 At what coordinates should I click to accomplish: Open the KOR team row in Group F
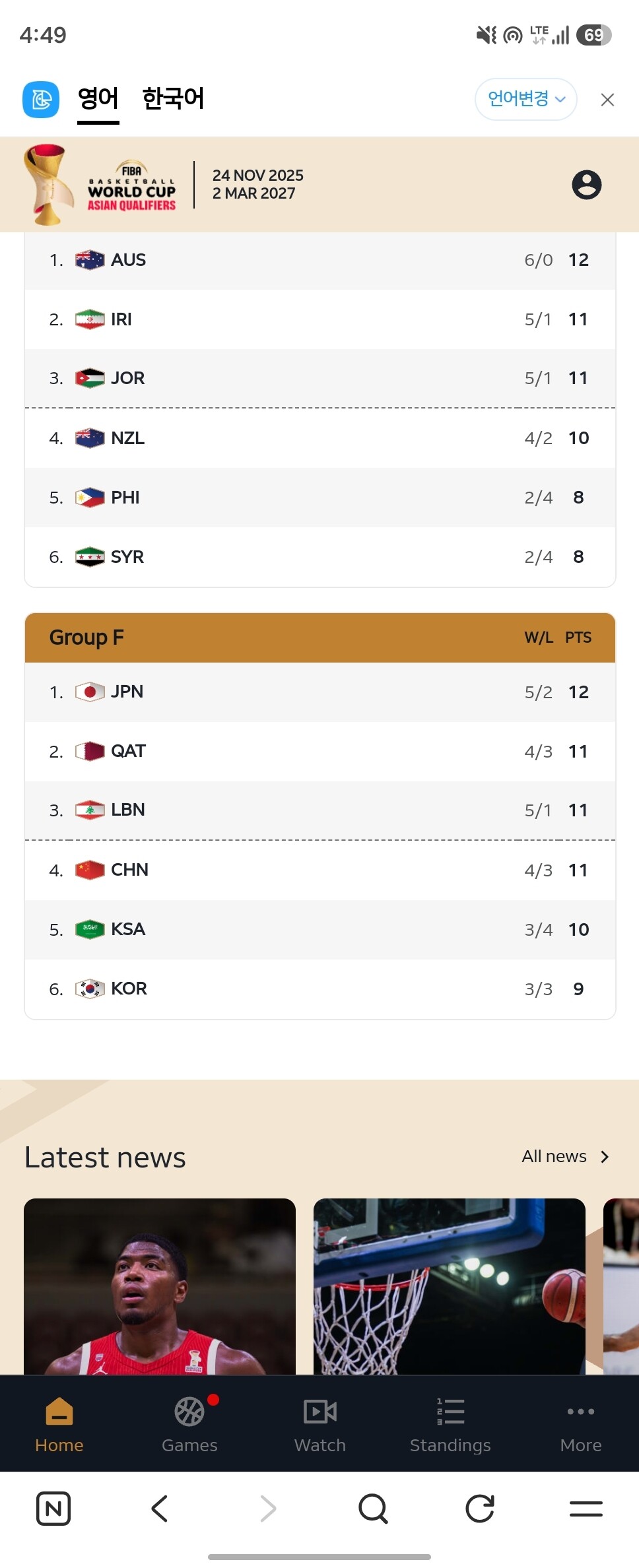(x=320, y=989)
